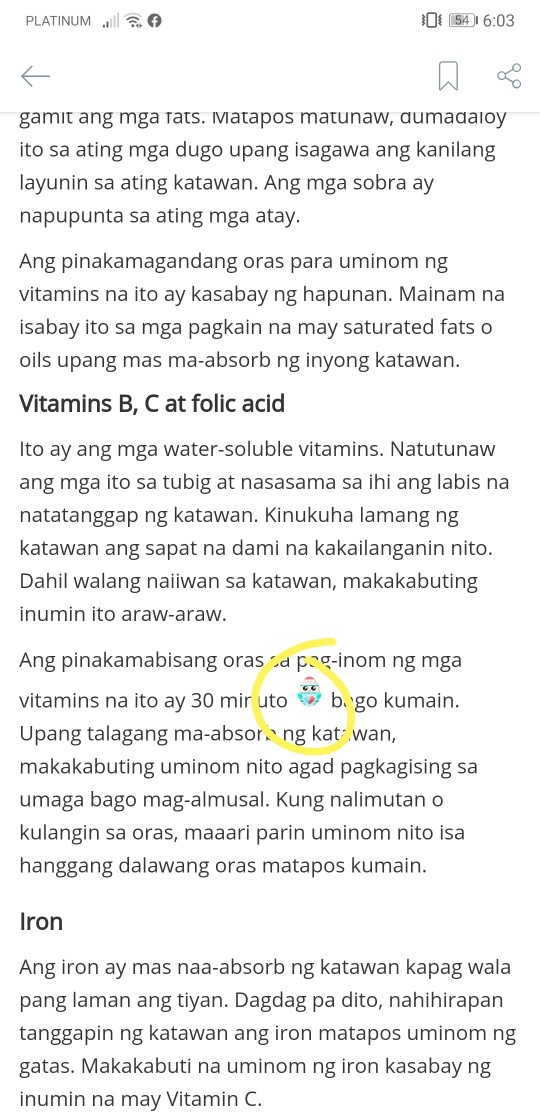The image size is (540, 1120).
Task: Bookmark this vitamins article
Action: click(x=448, y=76)
